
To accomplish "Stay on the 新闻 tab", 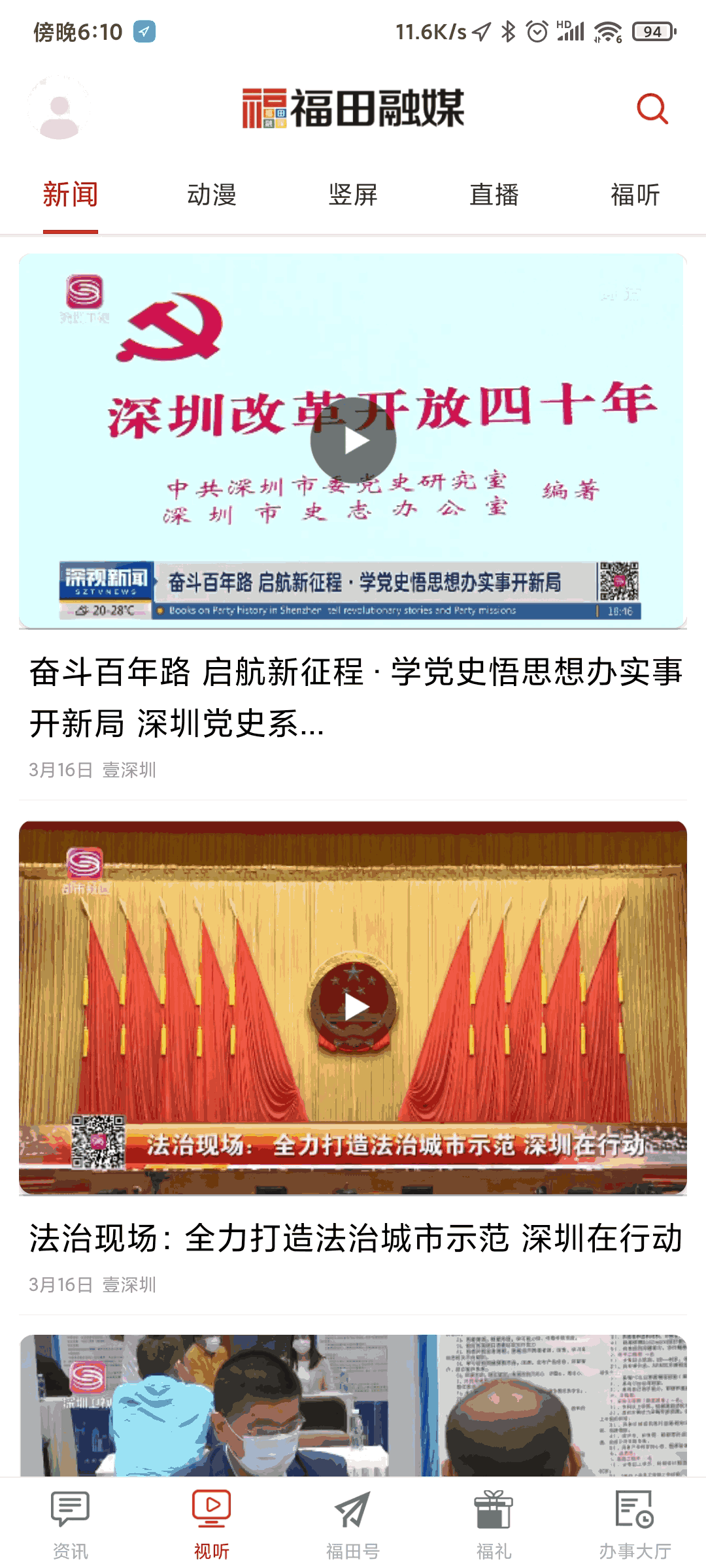I will (x=70, y=193).
